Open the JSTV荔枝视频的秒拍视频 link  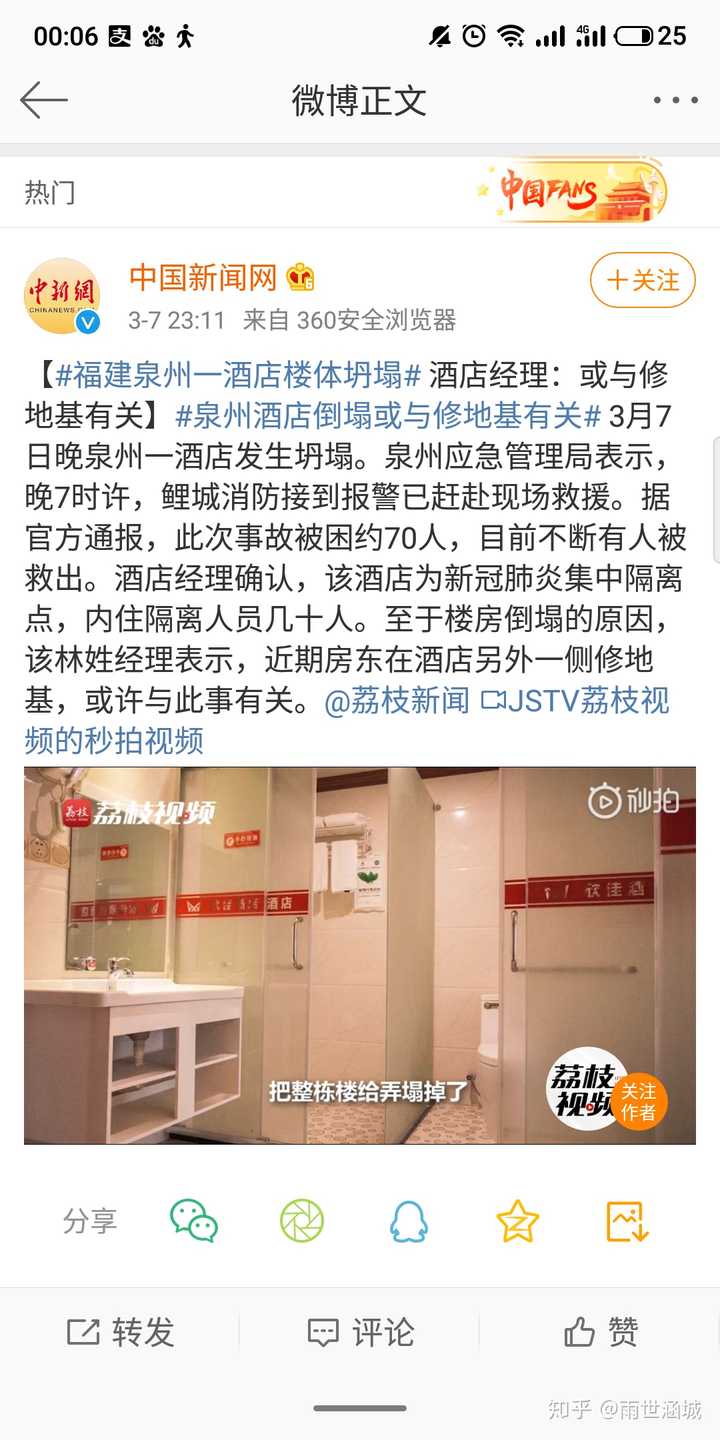point(347,720)
